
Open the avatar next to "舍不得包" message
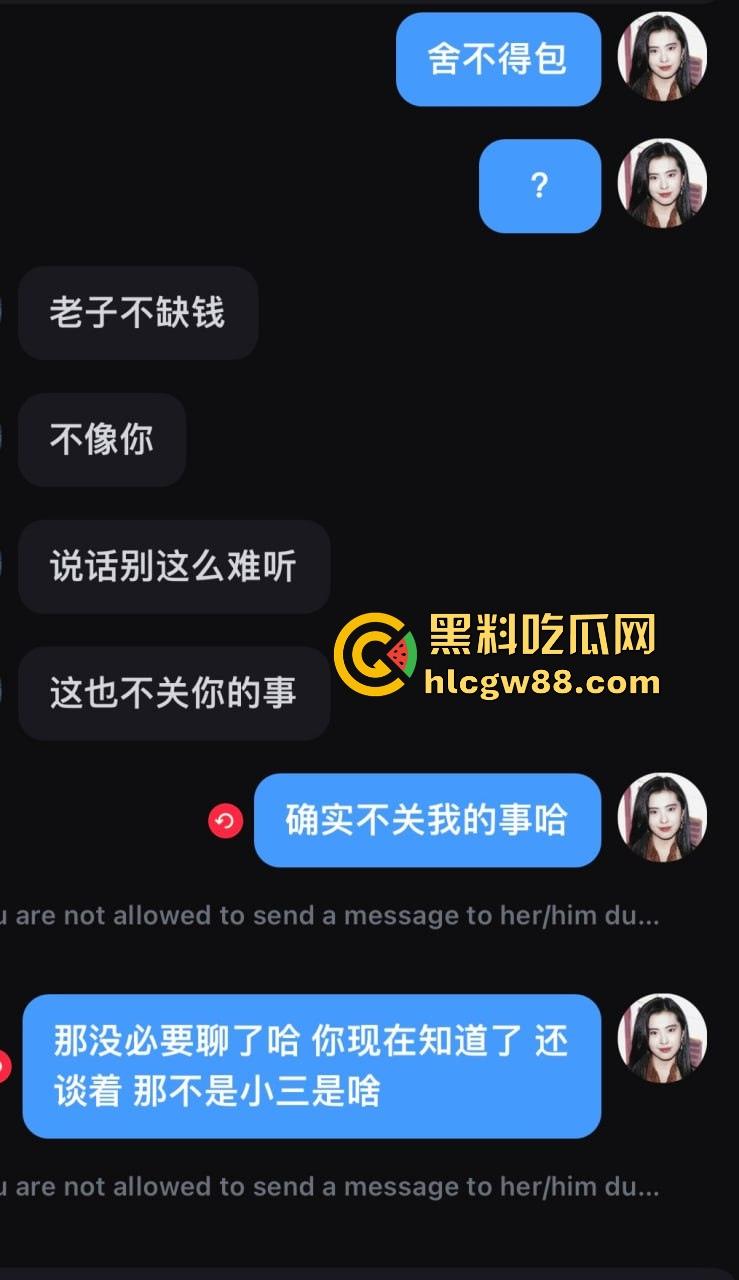pyautogui.click(x=662, y=58)
